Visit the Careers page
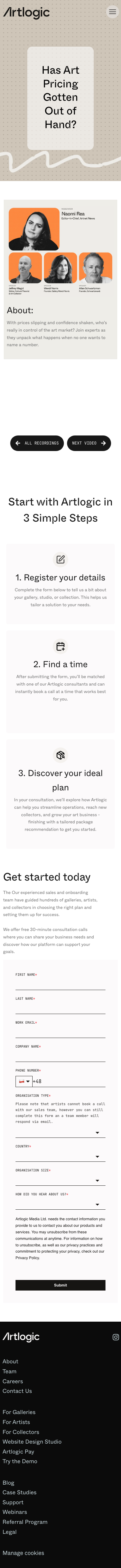Viewport: 121px width, 1568px height. pyautogui.click(x=13, y=1381)
